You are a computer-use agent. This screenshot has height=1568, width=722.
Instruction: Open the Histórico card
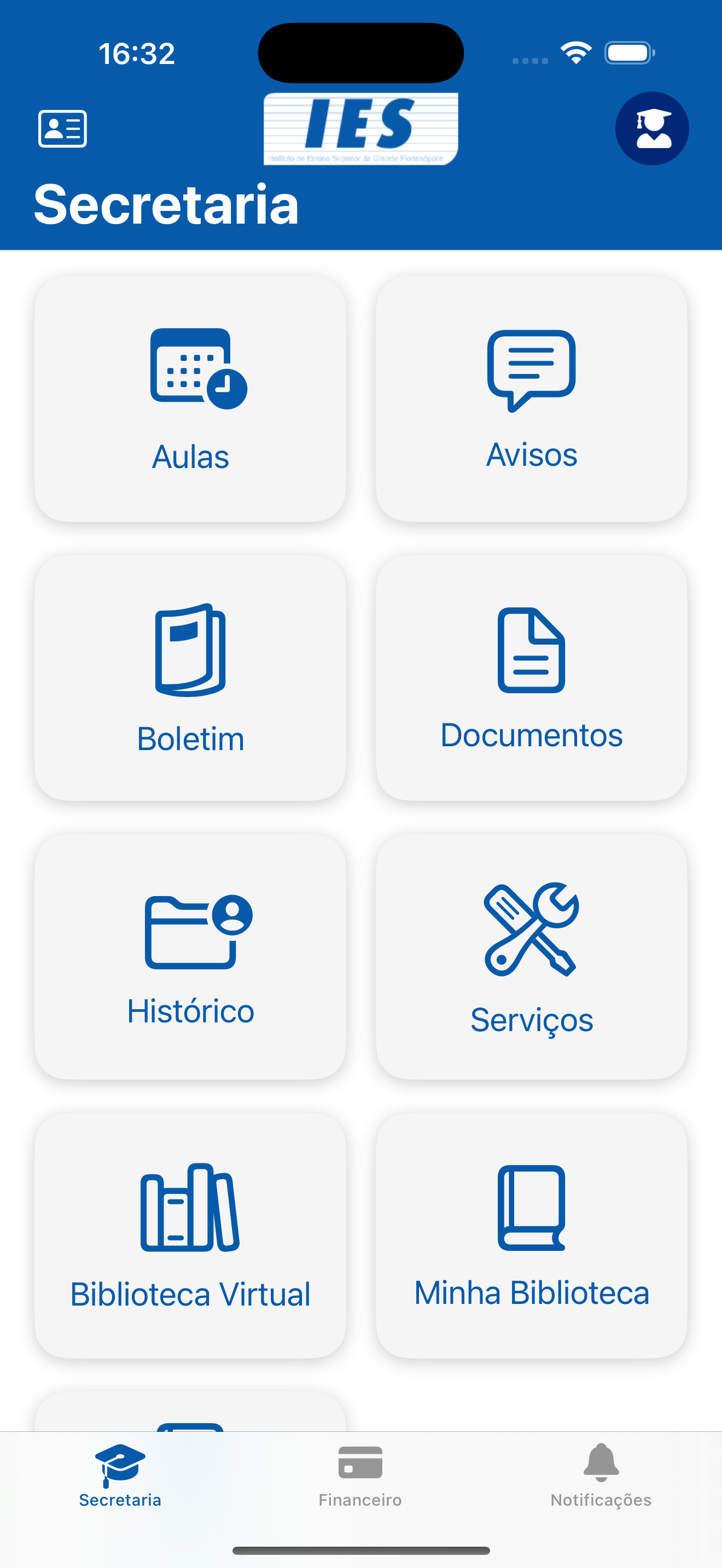[190, 957]
